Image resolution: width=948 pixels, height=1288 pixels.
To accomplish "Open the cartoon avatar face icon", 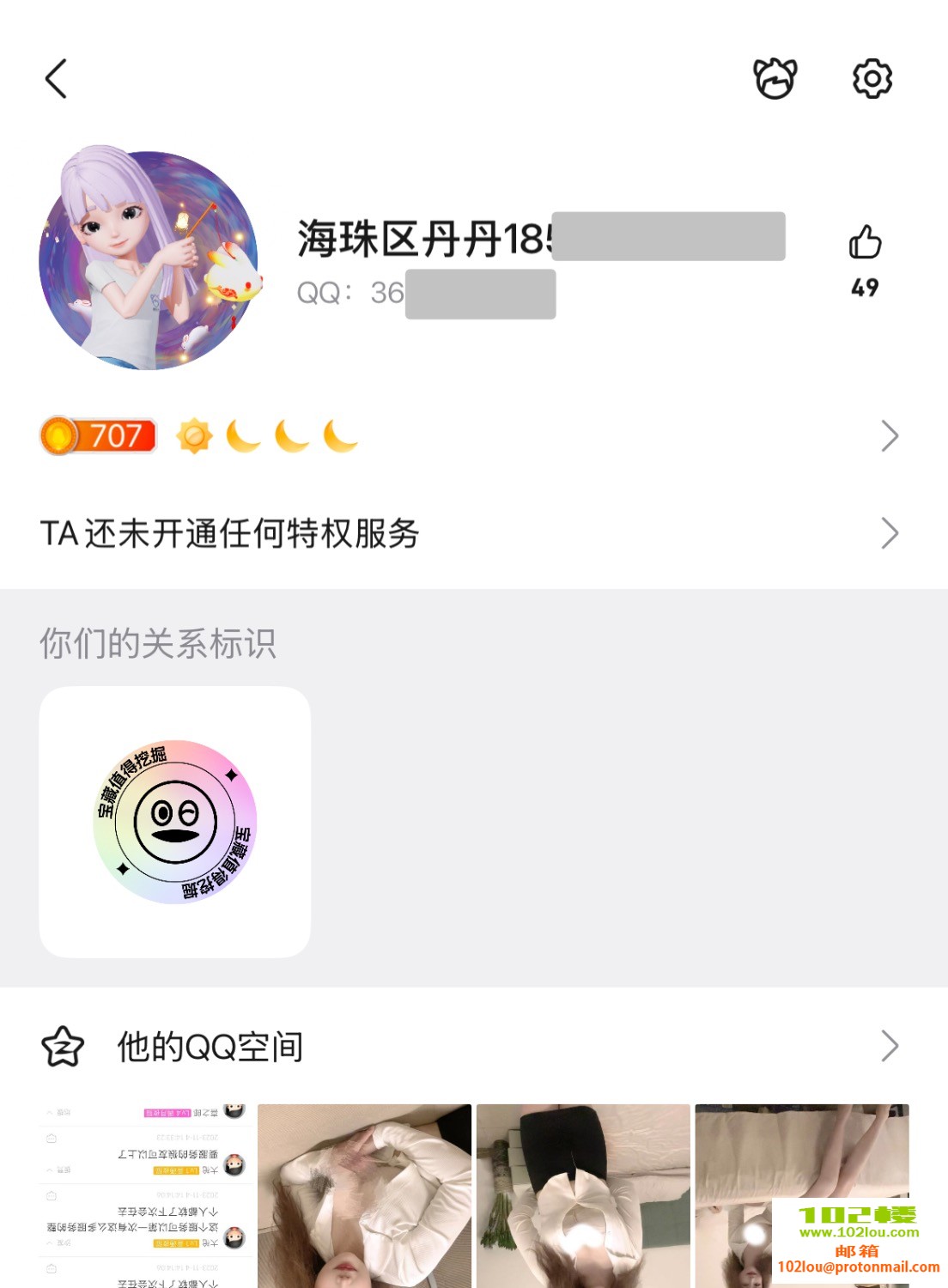I will coord(775,79).
